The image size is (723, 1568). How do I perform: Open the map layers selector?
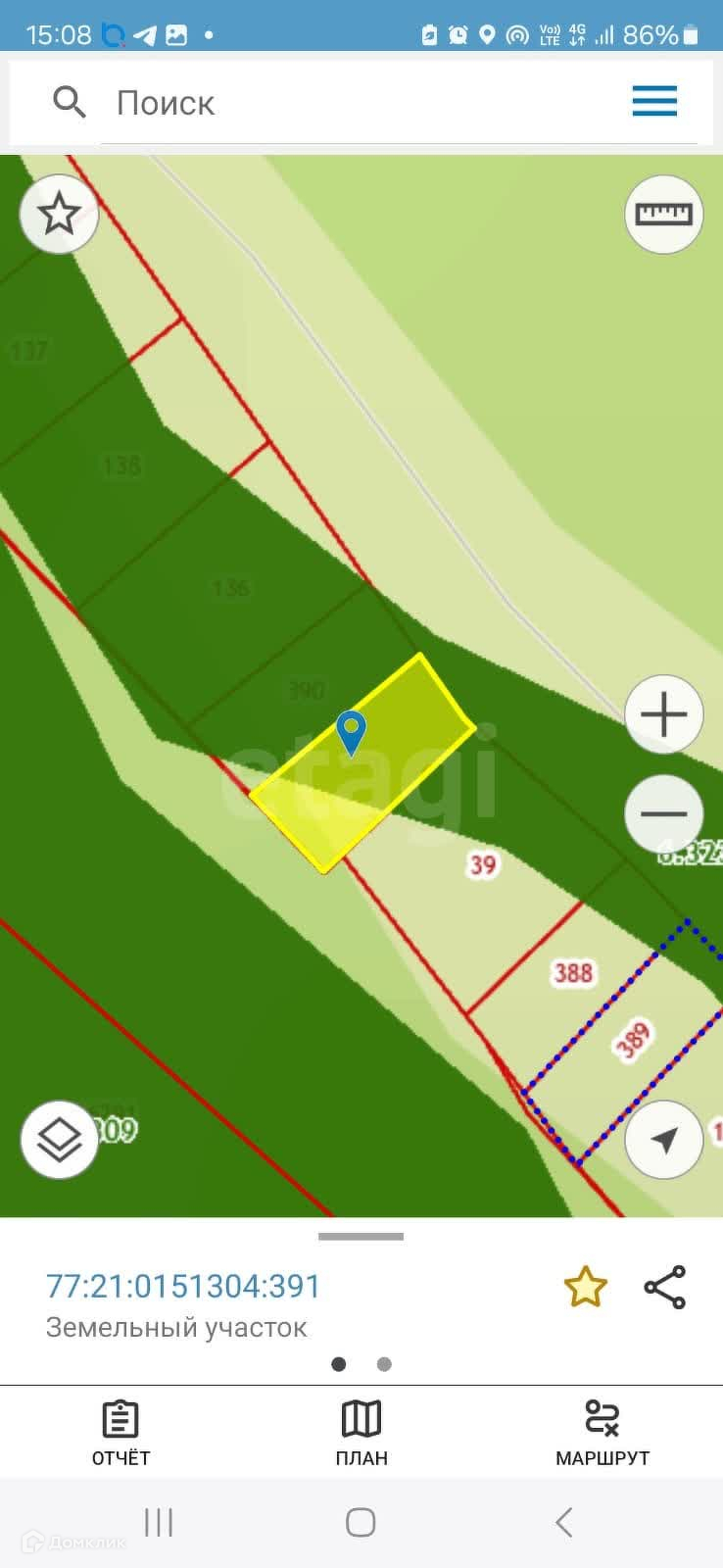(x=59, y=1139)
